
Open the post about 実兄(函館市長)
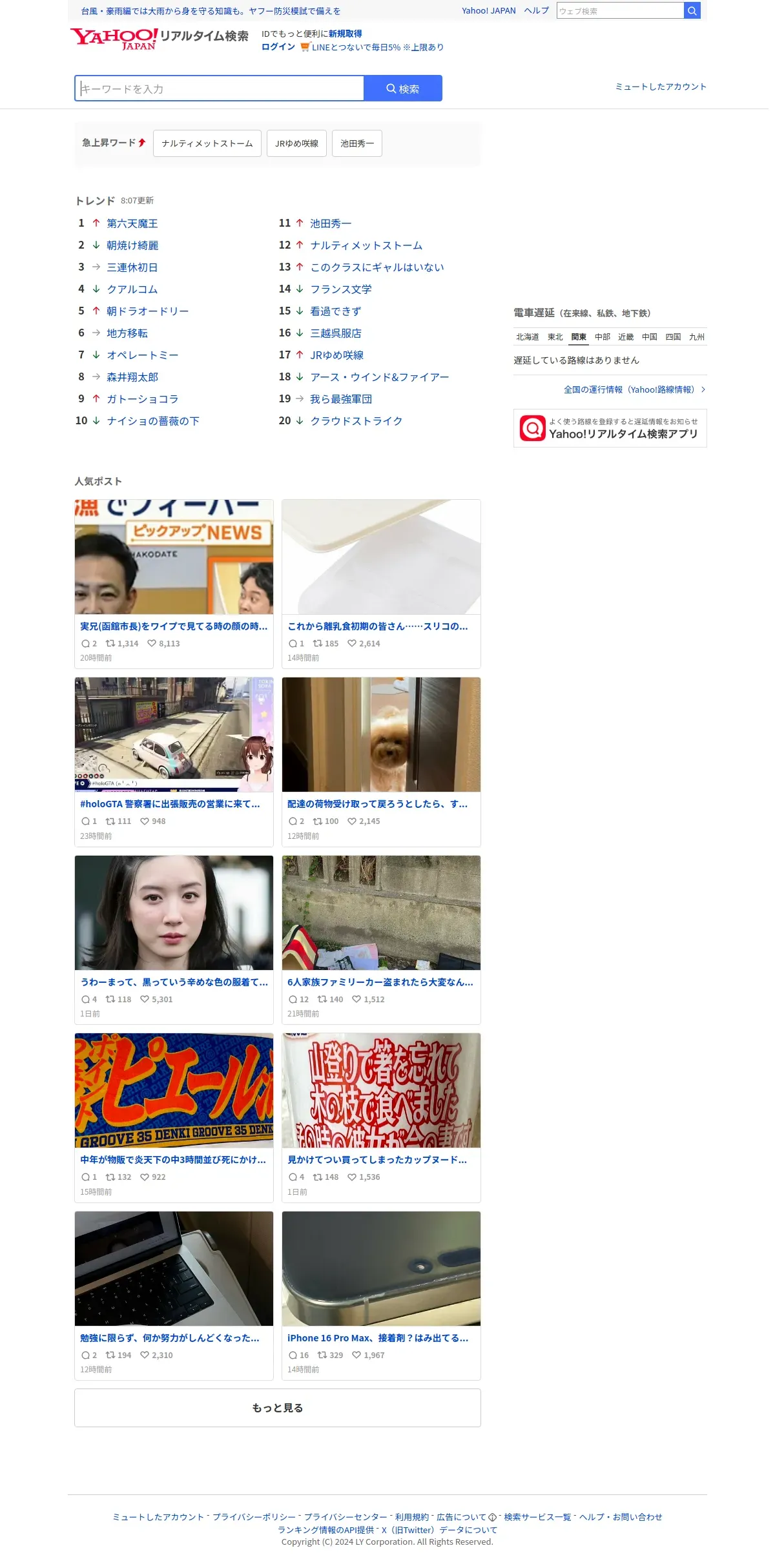(174, 584)
